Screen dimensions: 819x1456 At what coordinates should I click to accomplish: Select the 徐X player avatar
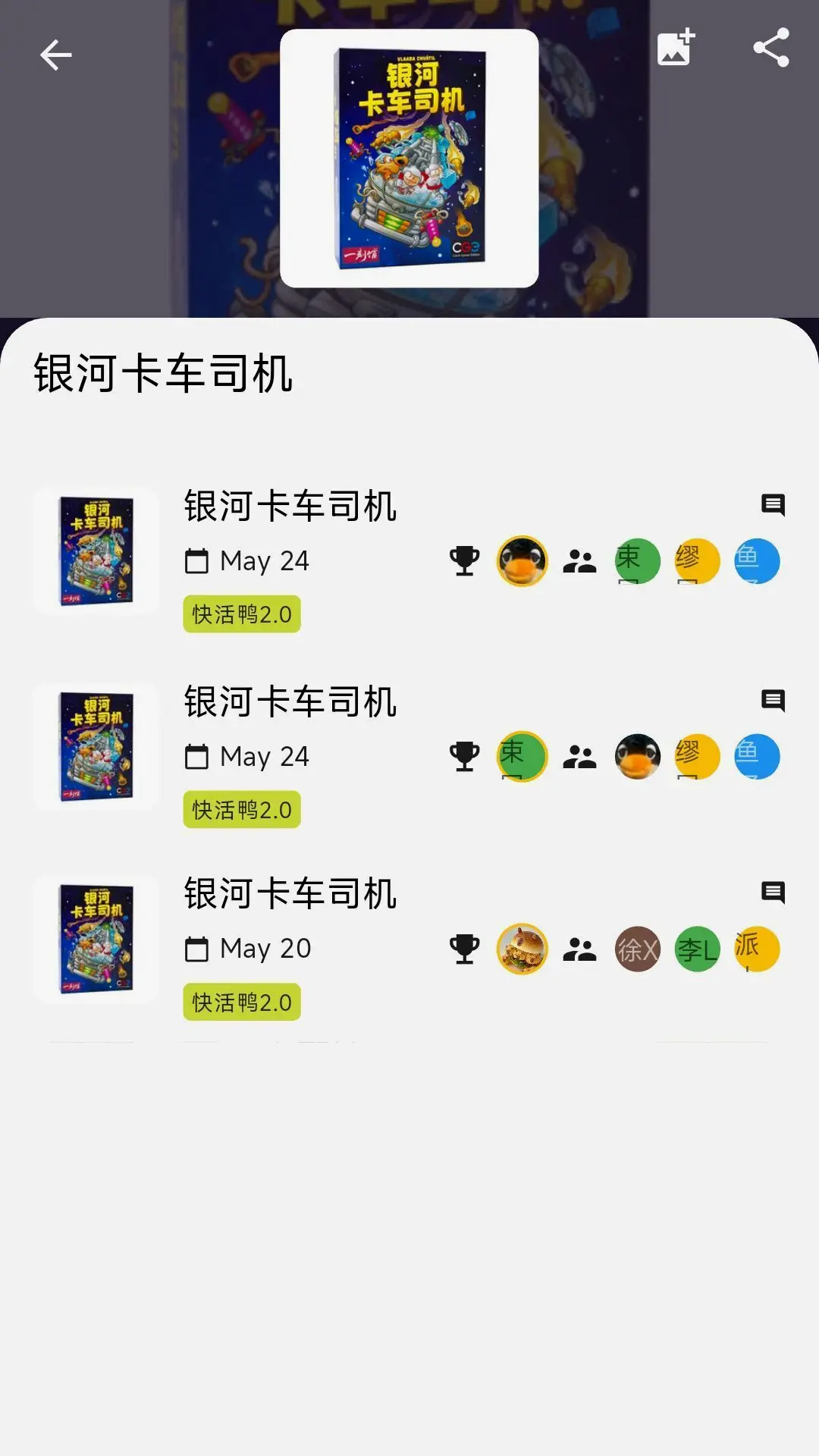(x=637, y=949)
